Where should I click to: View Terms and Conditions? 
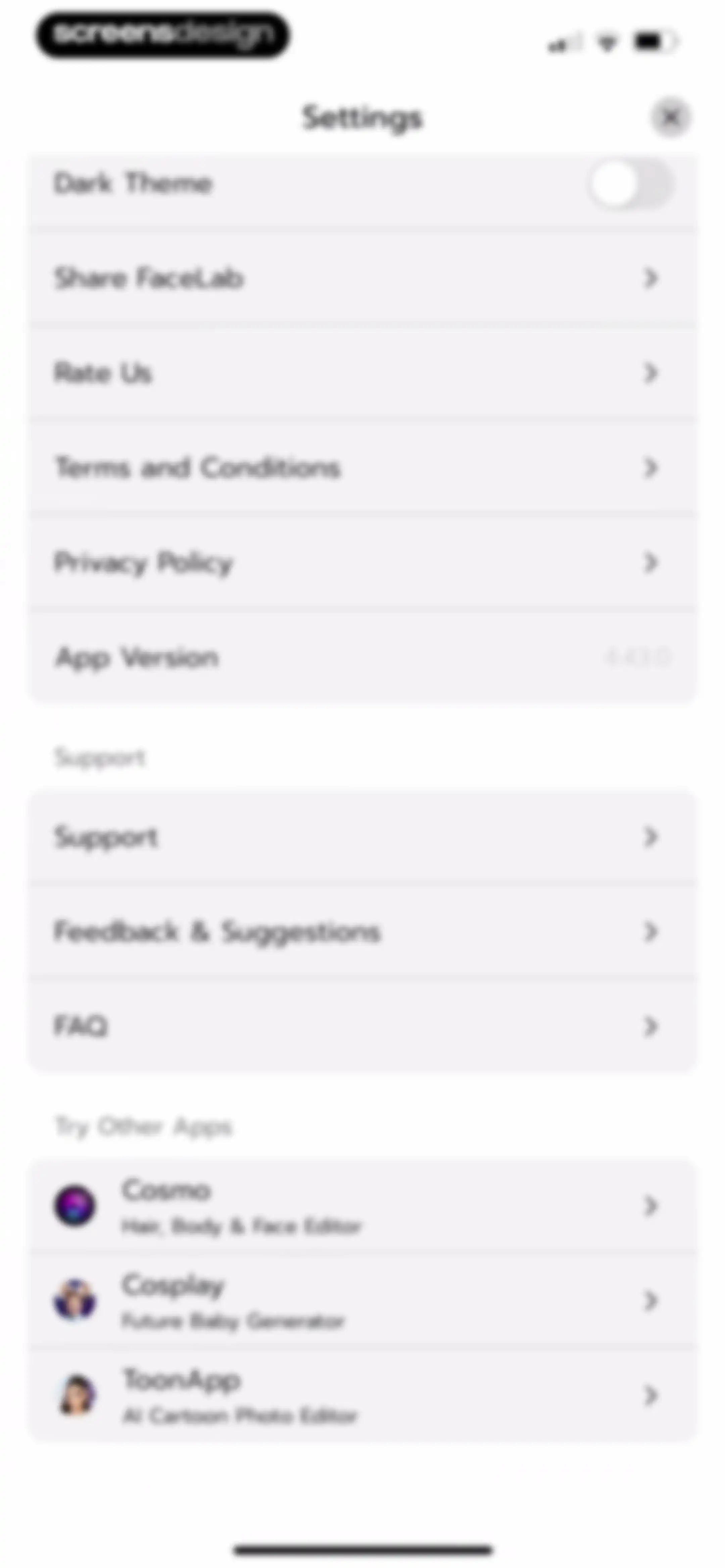point(362,467)
